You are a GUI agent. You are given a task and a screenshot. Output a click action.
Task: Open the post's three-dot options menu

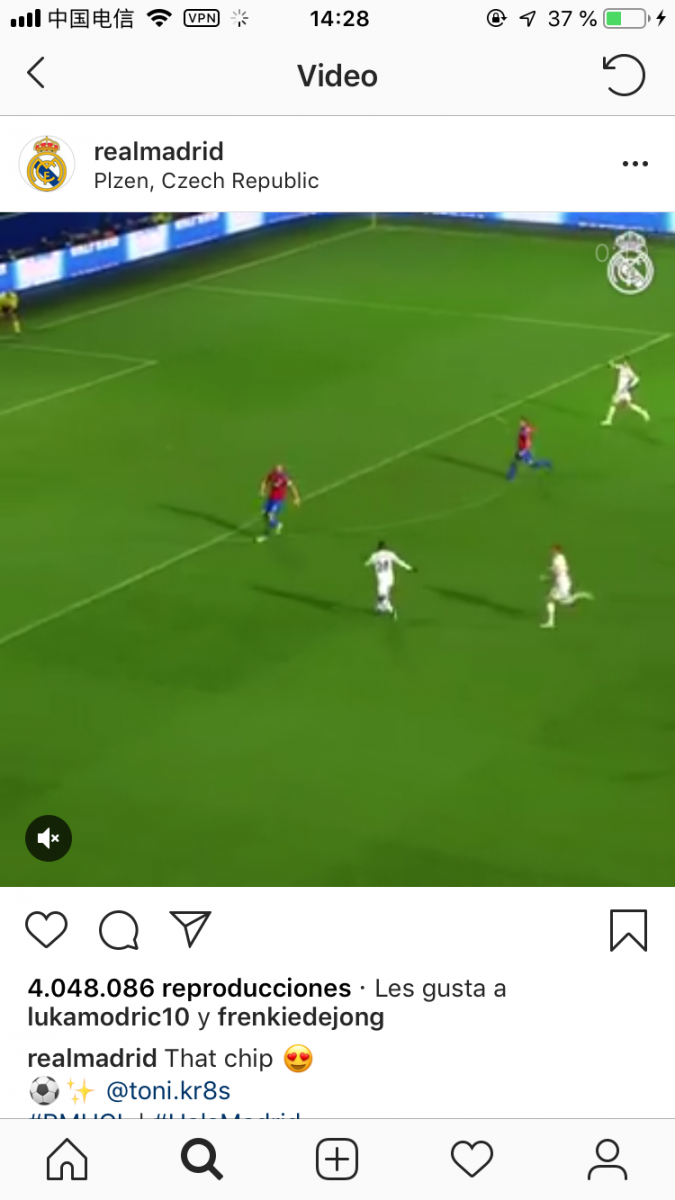[635, 164]
